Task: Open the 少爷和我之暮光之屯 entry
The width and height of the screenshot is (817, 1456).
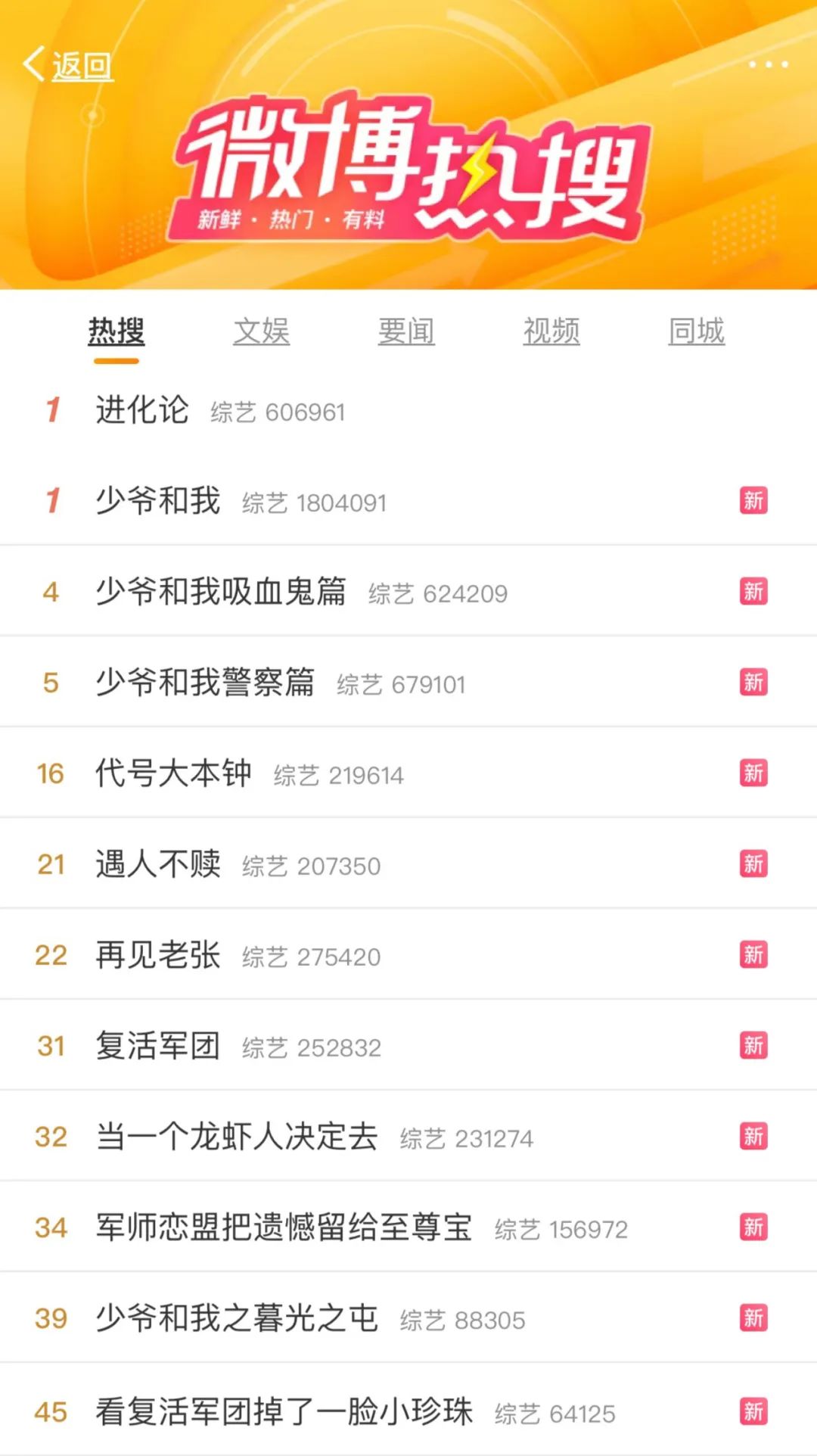Action: pos(237,1318)
